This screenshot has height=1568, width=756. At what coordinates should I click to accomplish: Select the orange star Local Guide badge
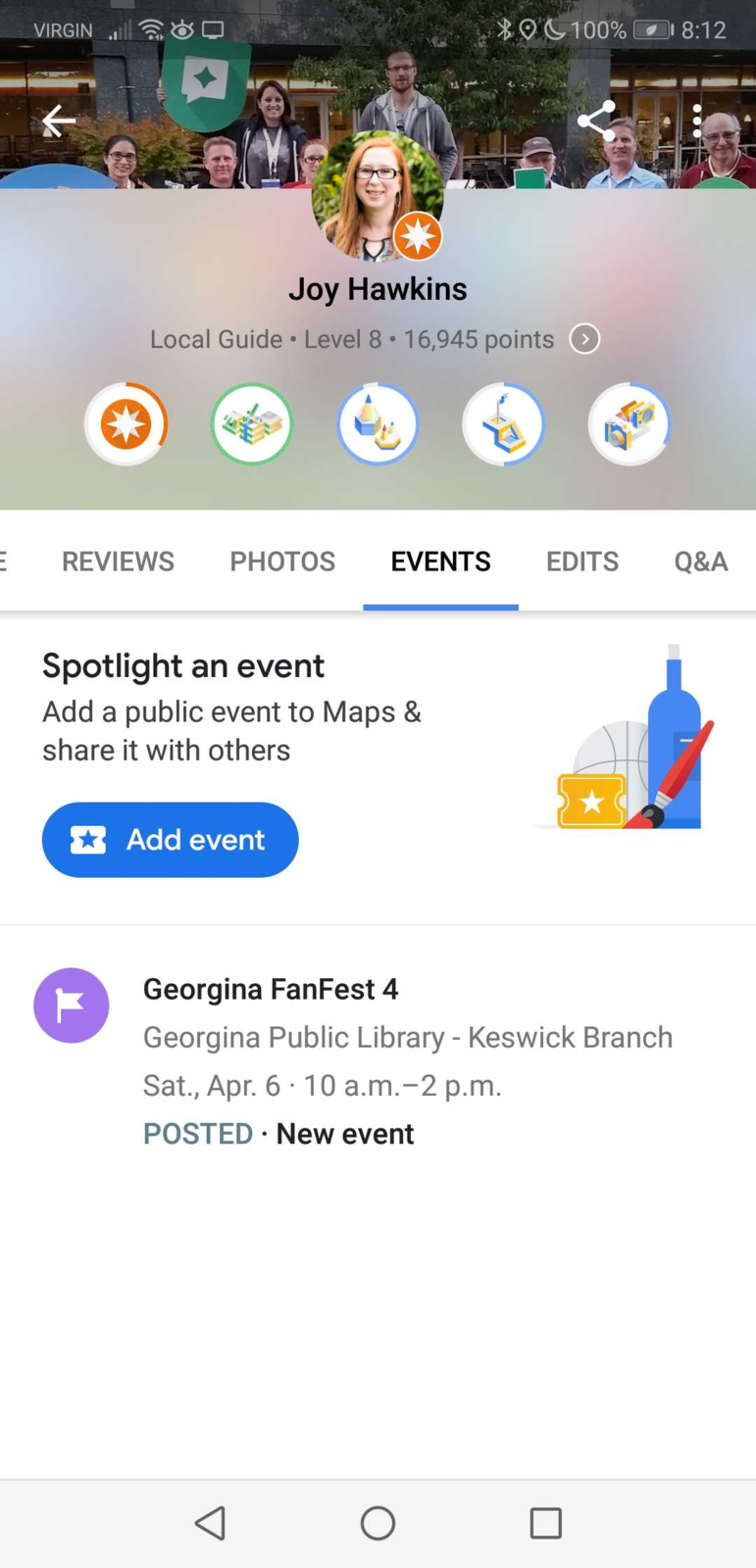click(126, 423)
